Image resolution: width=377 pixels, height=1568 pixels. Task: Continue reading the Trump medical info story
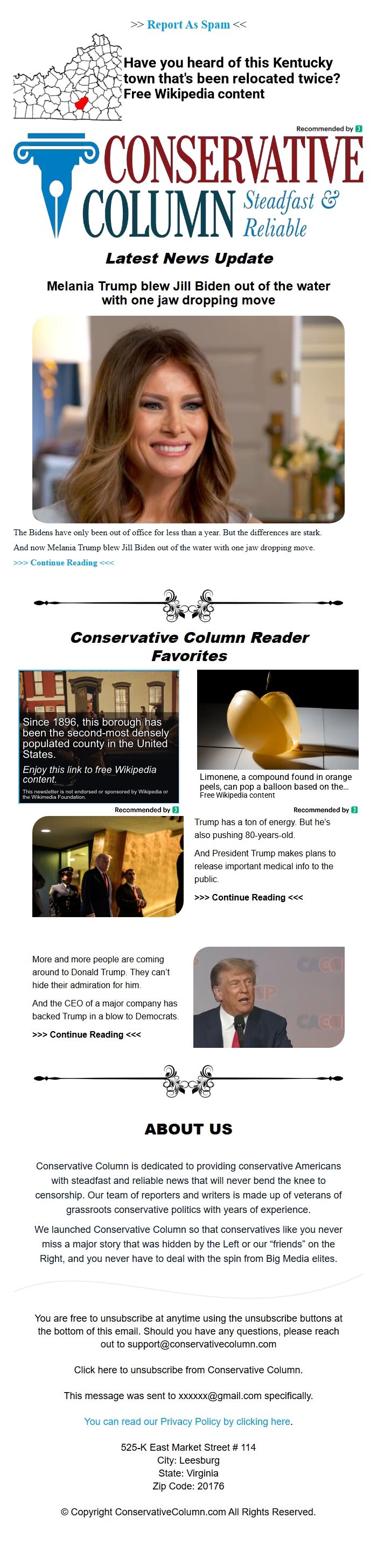coord(248,897)
